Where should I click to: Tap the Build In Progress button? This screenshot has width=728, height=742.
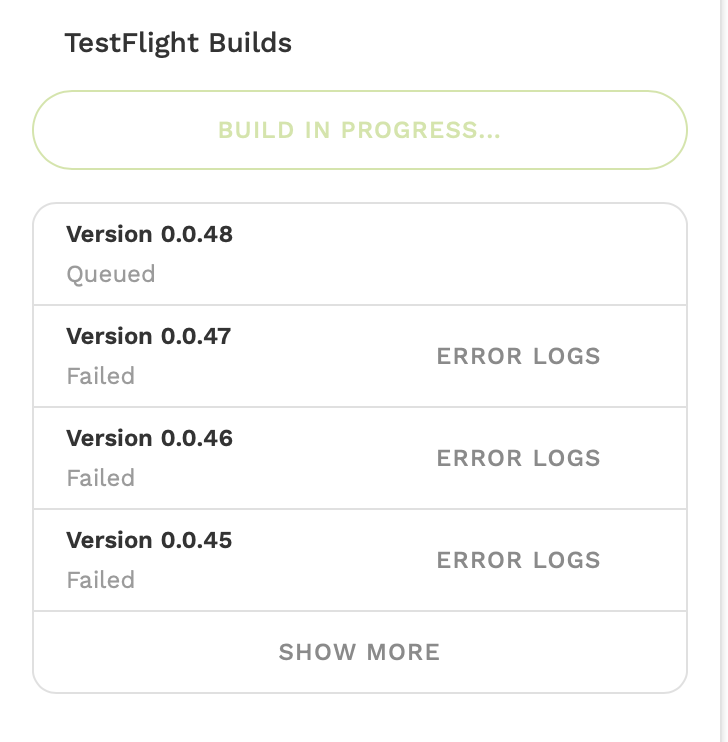tap(360, 130)
